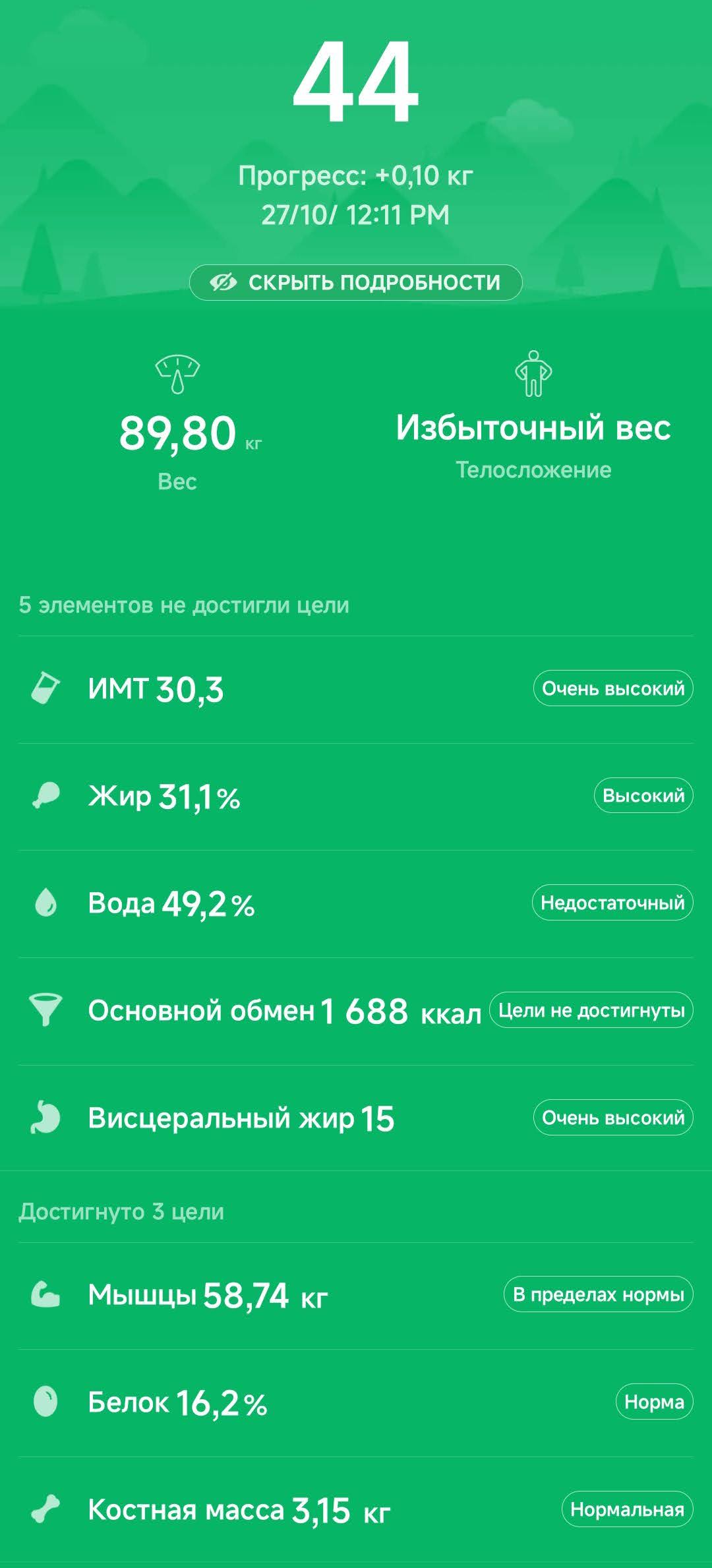Open the ИМТ 30,3 row
Viewport: 712px width, 1568px height.
355,689
